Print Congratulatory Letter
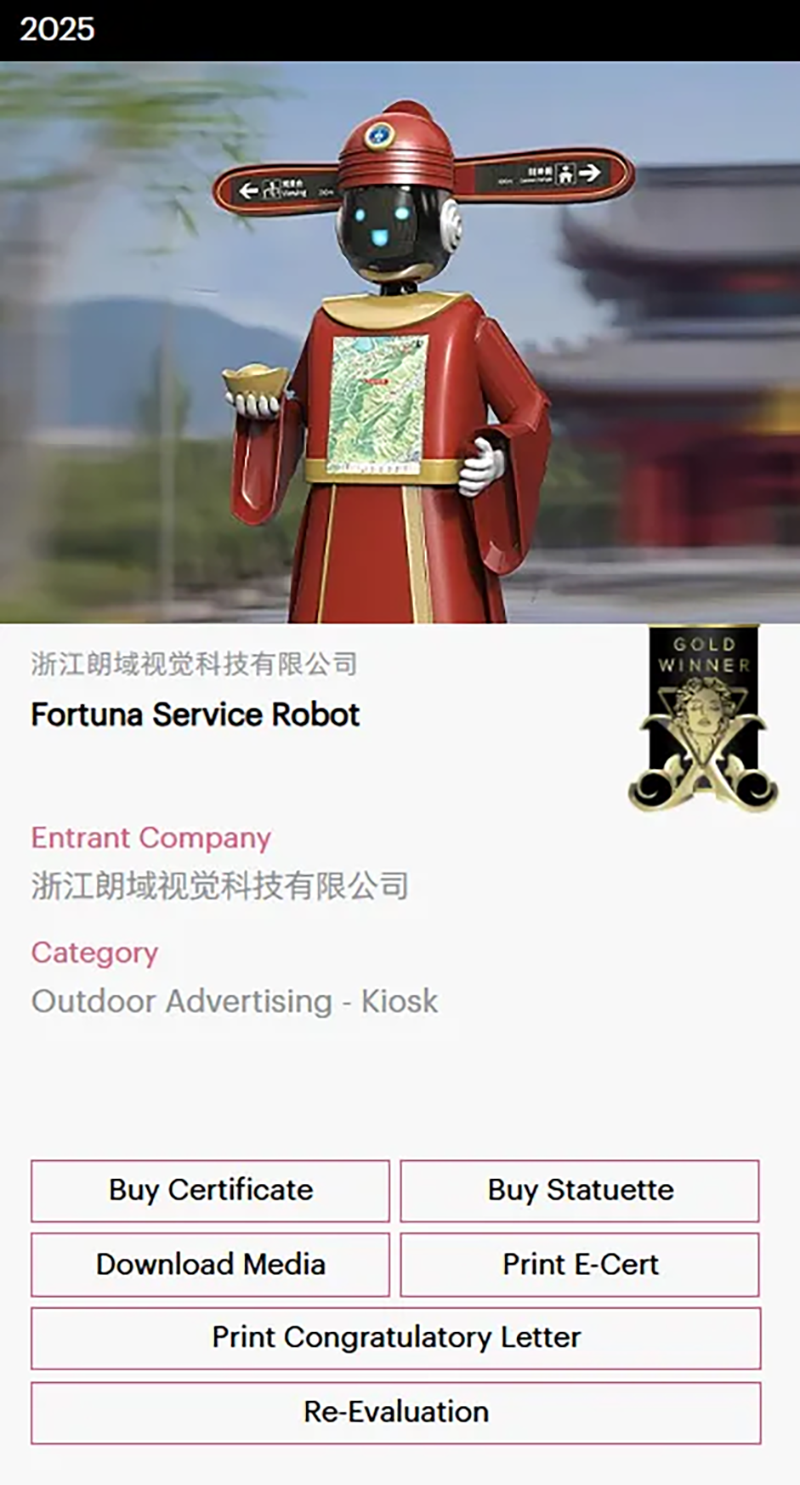Viewport: 800px width, 1485px height. coord(396,1338)
